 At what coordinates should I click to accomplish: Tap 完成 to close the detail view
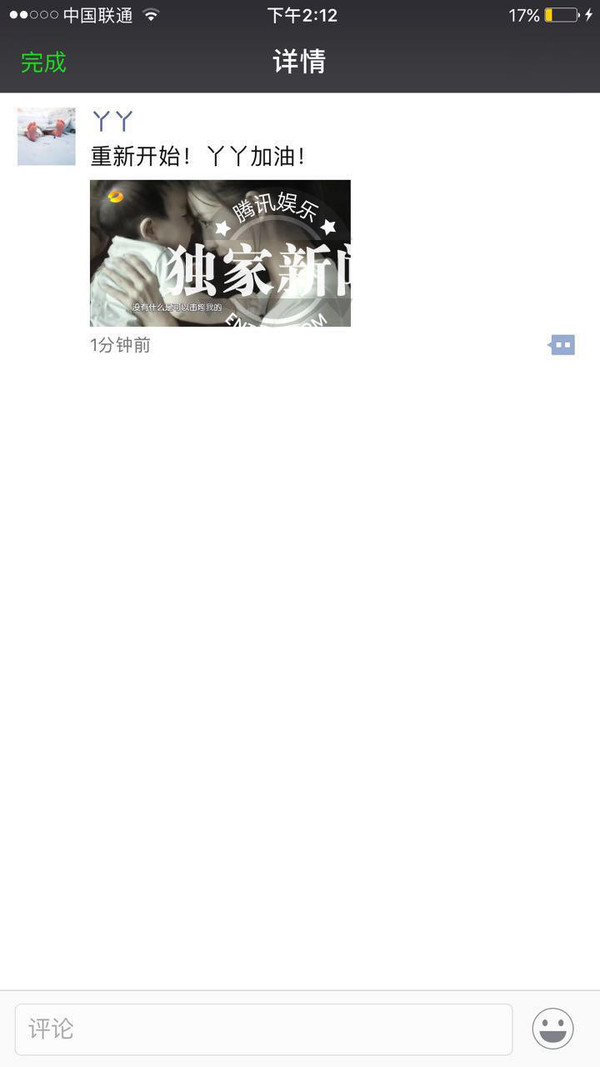(44, 62)
